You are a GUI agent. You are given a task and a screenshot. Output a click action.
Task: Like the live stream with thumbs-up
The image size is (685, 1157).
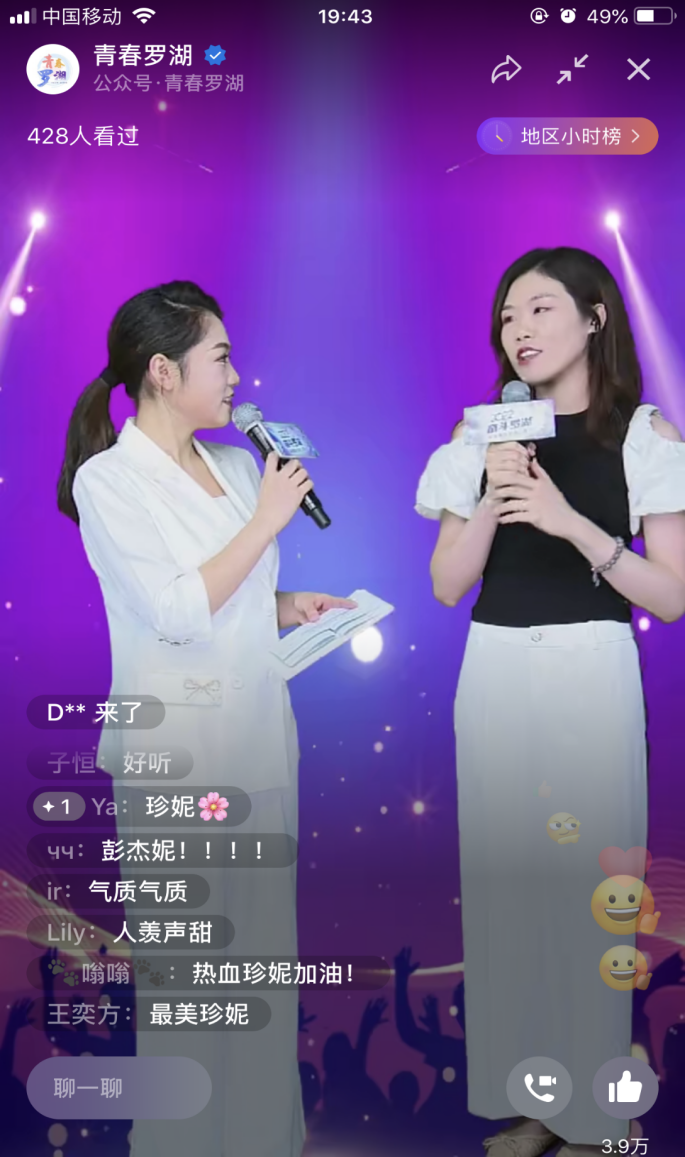(x=625, y=1088)
